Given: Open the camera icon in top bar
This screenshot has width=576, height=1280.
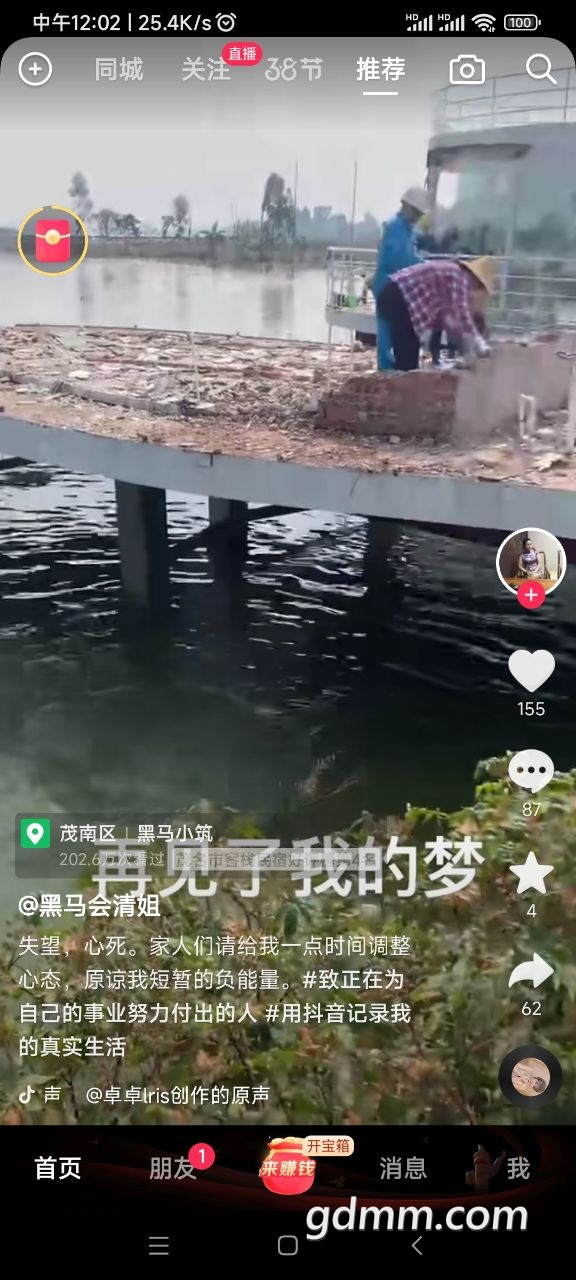Looking at the screenshot, I should 467,70.
